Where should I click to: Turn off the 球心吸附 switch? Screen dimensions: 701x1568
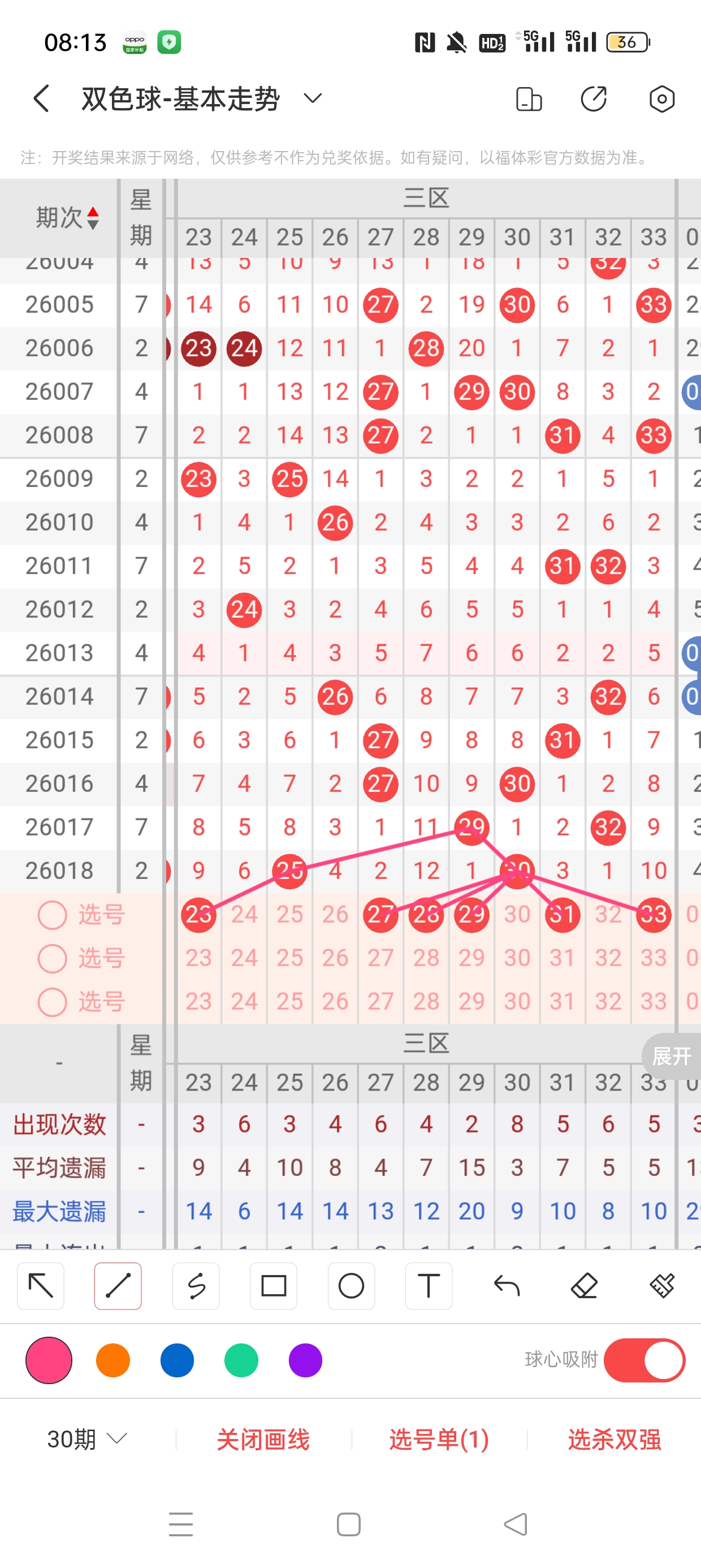[x=644, y=1360]
